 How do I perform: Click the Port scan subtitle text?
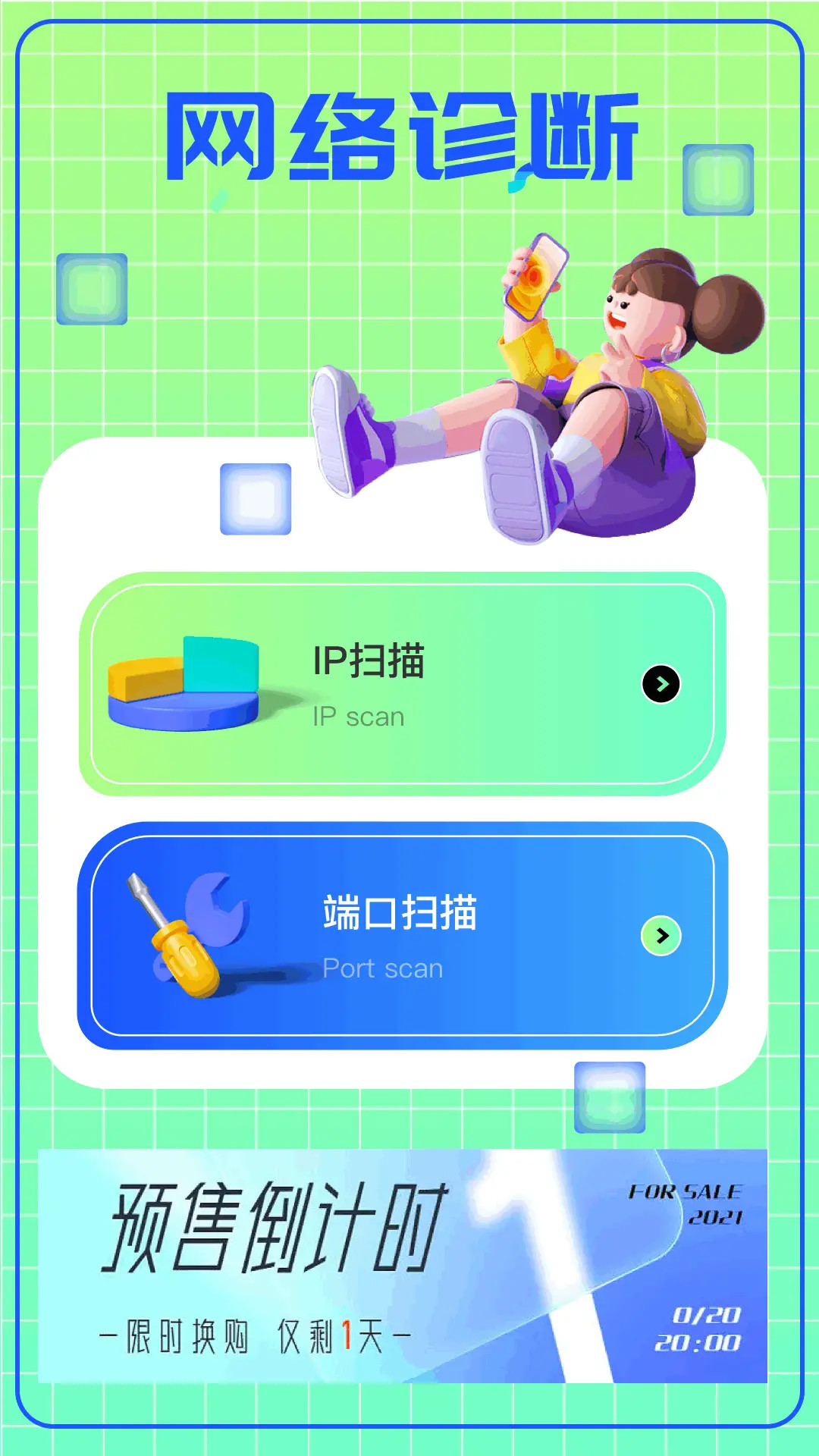(x=383, y=969)
